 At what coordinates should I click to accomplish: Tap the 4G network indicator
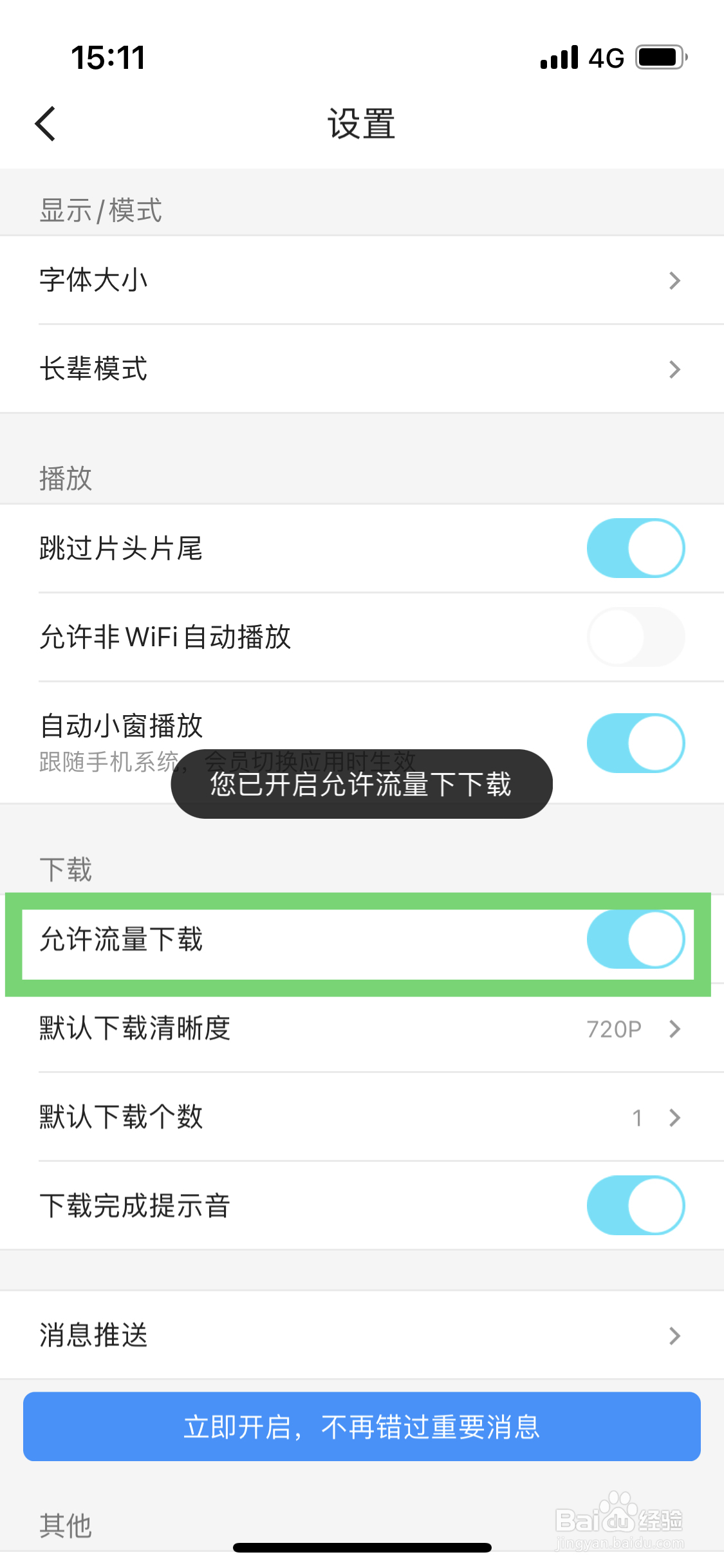pyautogui.click(x=606, y=57)
